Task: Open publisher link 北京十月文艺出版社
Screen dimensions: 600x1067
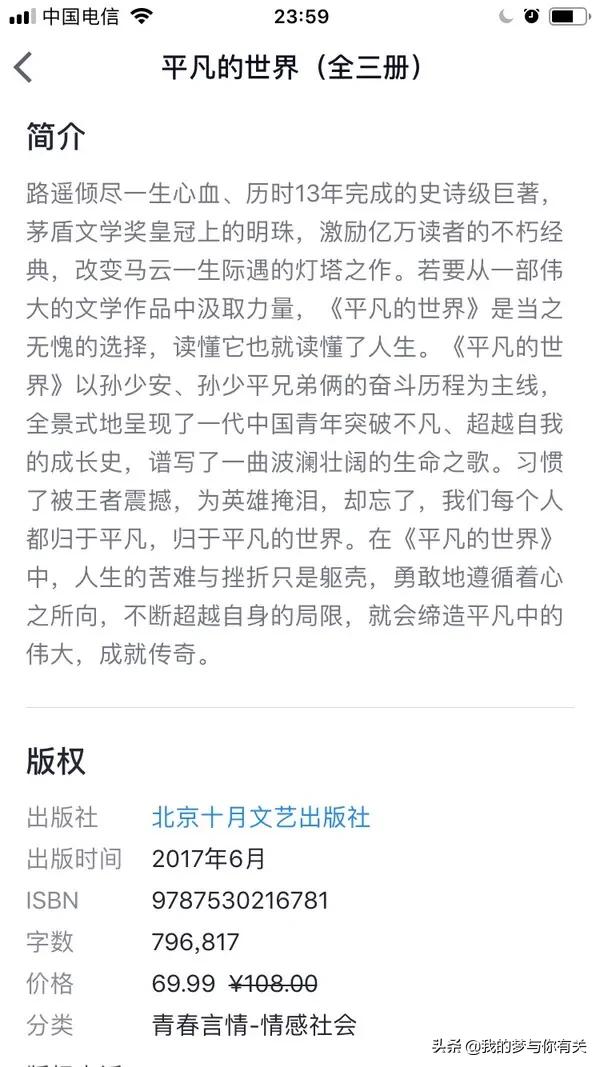Action: tap(261, 817)
